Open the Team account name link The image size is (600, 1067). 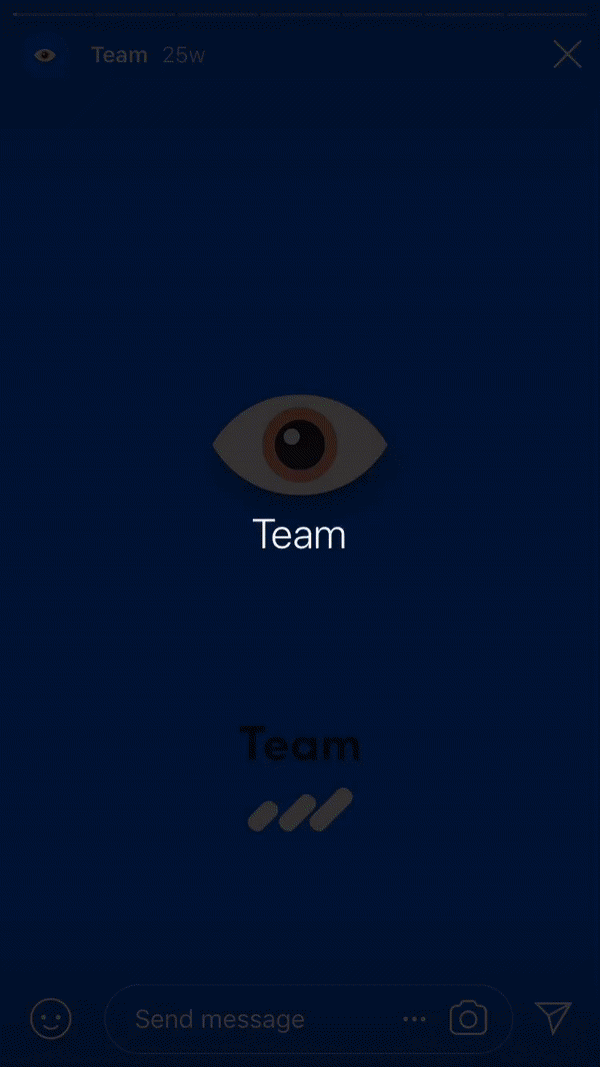coord(119,55)
